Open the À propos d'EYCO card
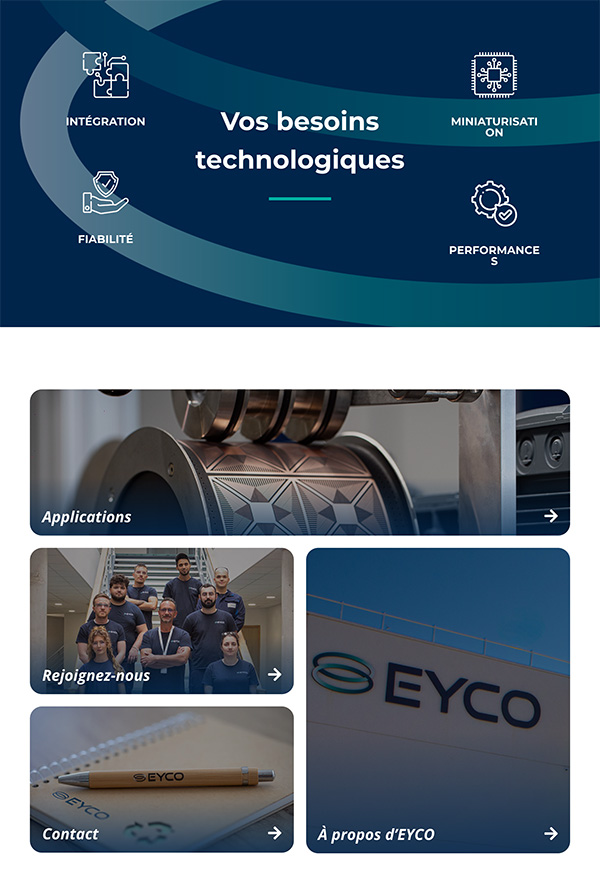This screenshot has width=600, height=896. click(x=438, y=700)
